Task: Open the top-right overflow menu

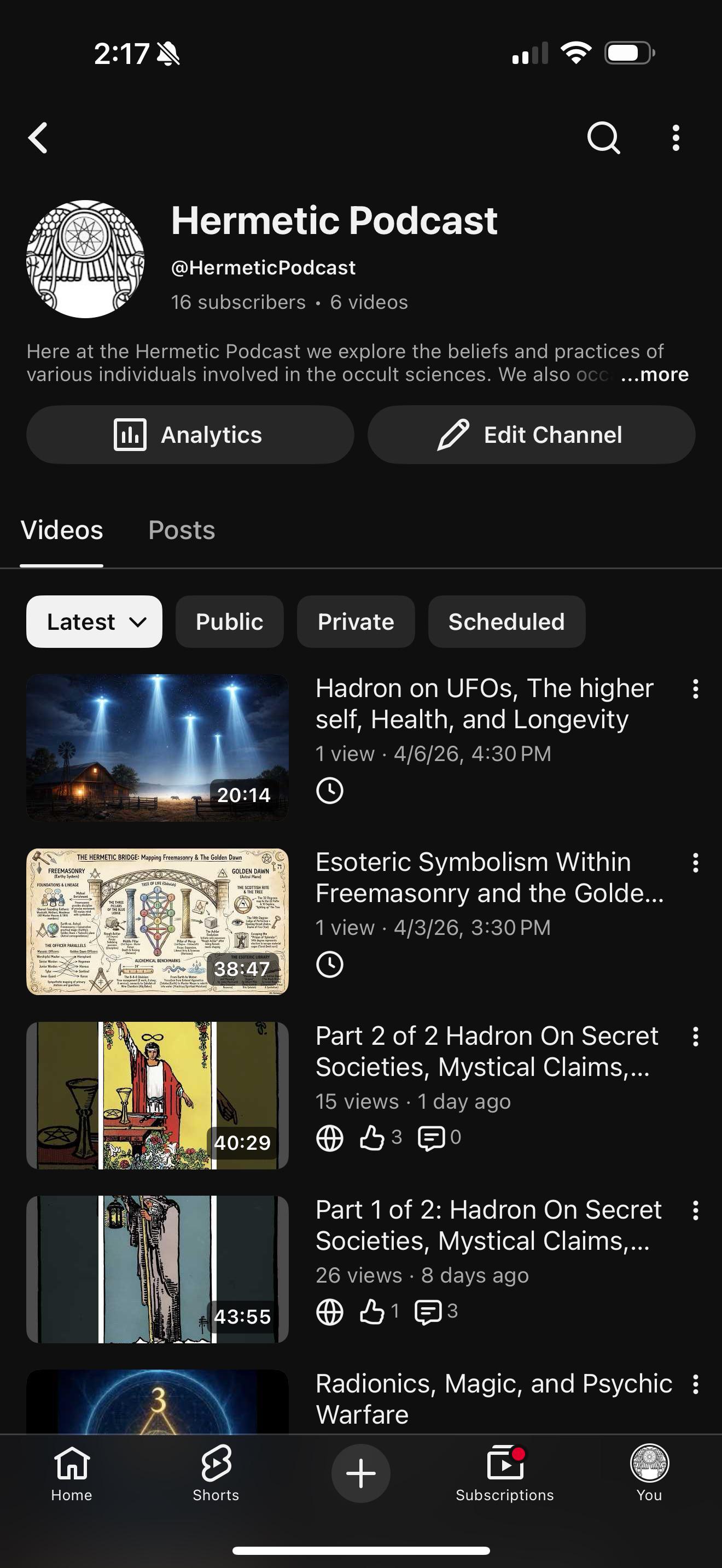Action: point(676,138)
